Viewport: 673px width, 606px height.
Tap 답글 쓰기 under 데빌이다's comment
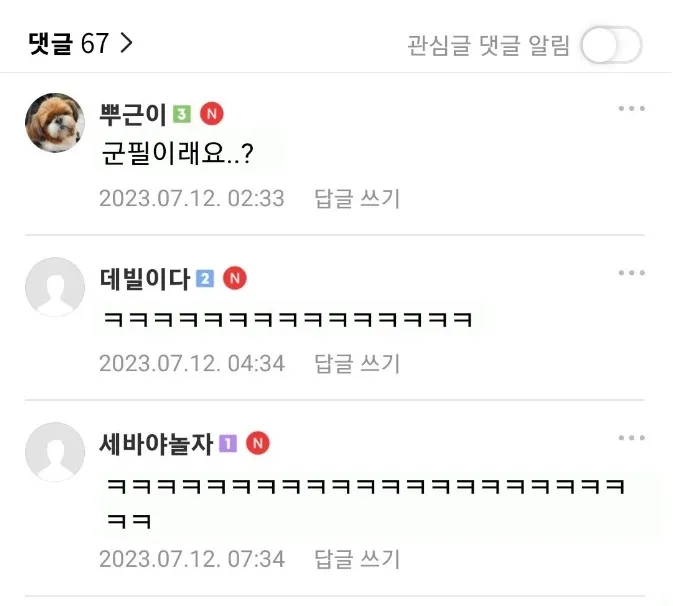coord(357,363)
